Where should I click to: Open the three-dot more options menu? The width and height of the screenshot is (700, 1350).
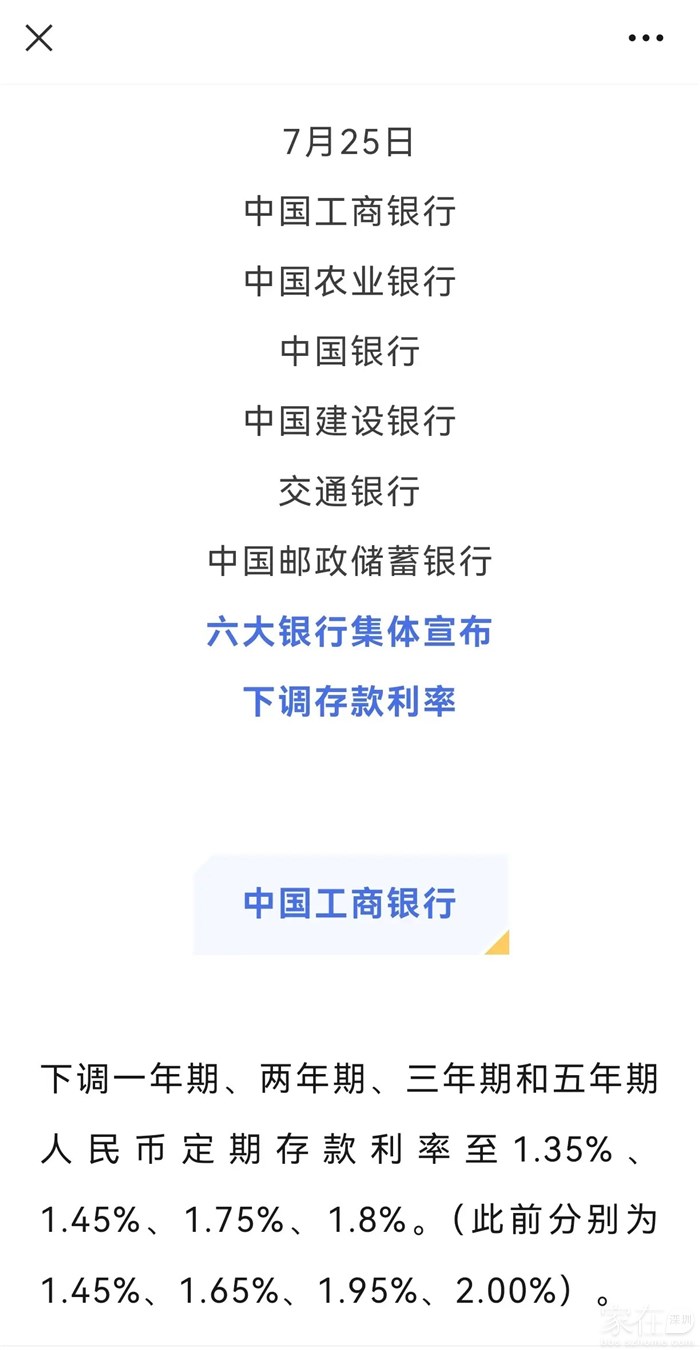(x=645, y=39)
